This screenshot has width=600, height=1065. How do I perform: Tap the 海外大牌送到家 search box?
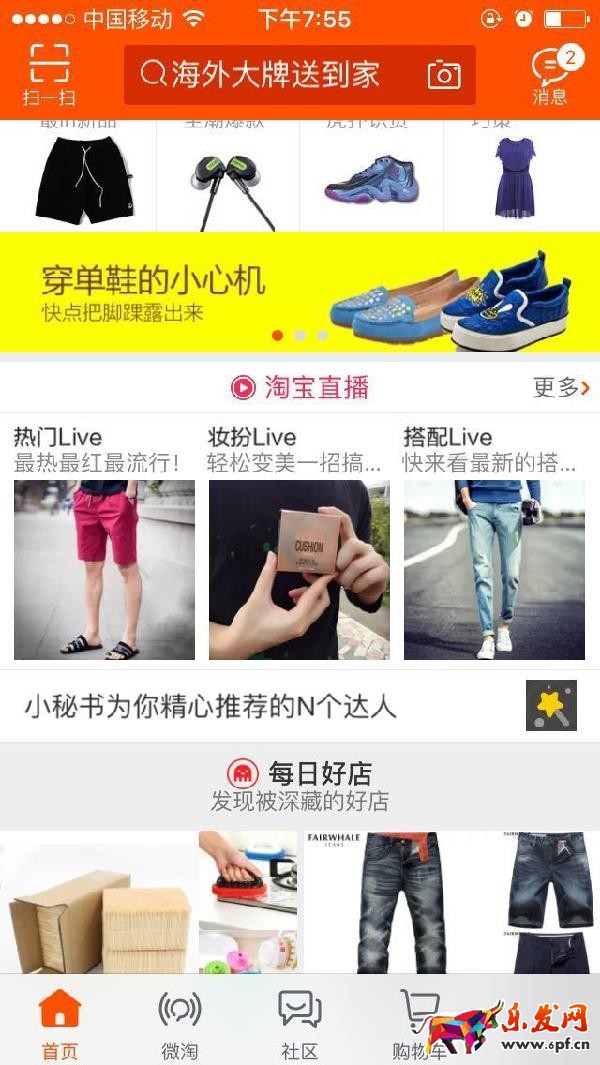click(x=275, y=75)
